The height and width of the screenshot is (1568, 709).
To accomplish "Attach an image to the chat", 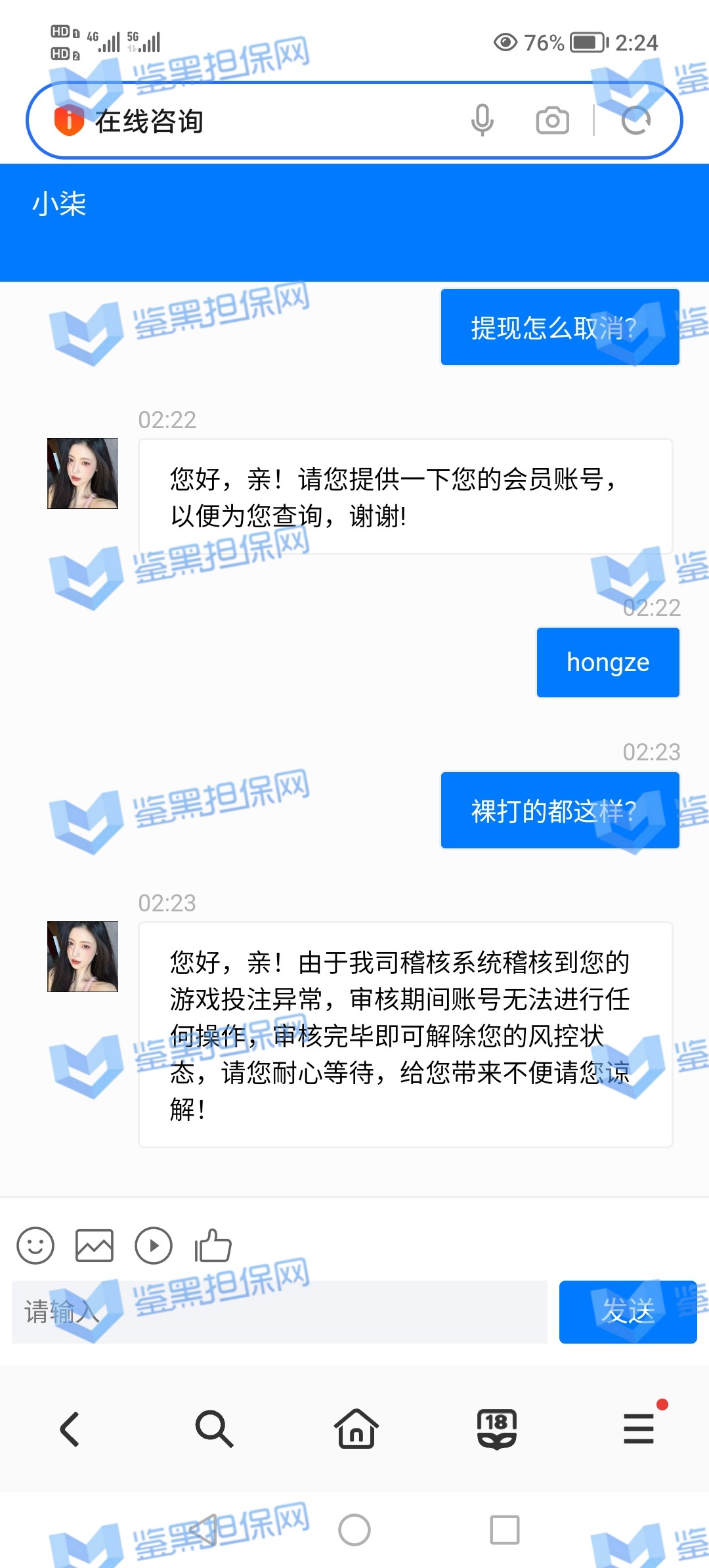I will [95, 1246].
